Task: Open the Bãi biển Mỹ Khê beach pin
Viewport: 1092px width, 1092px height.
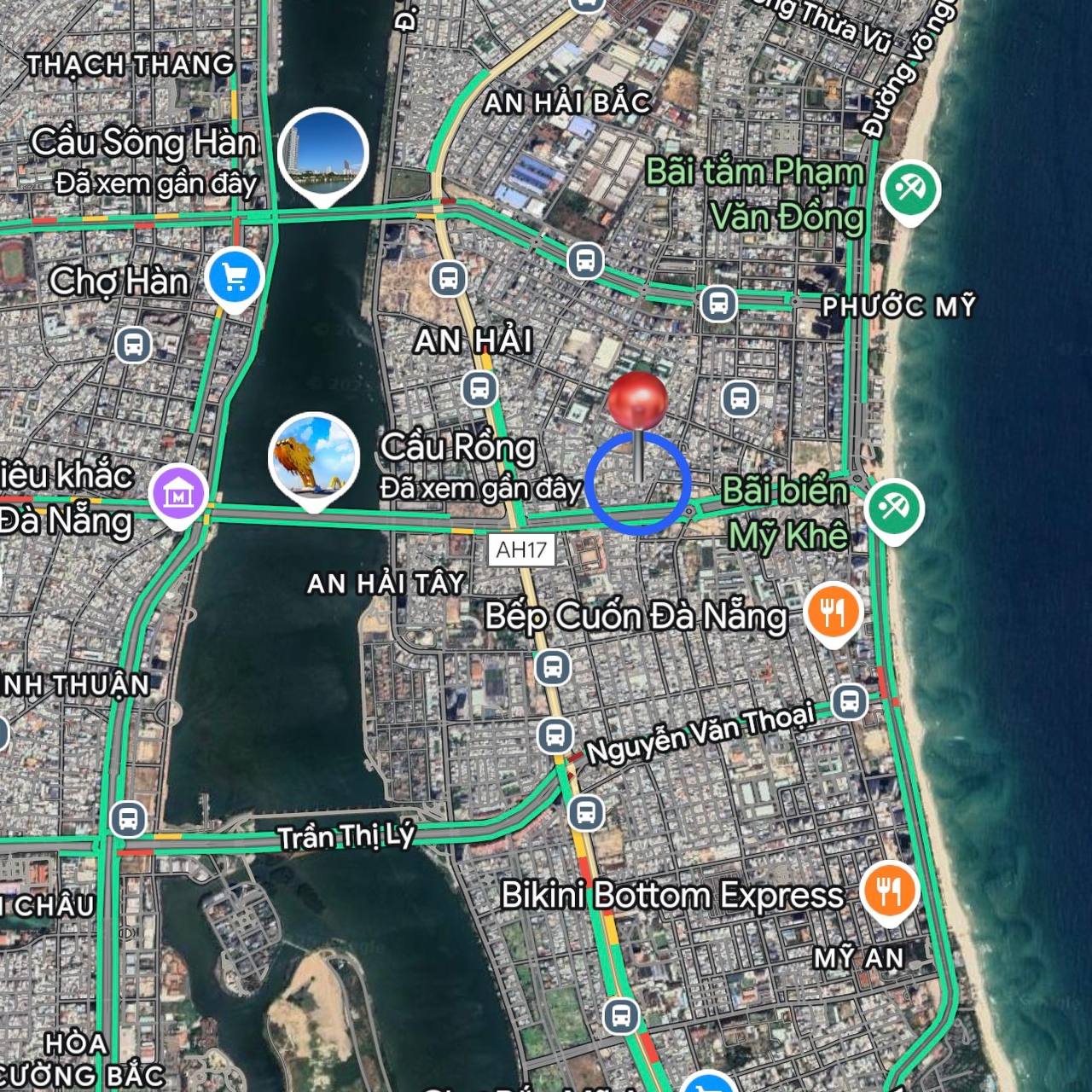Action: [893, 508]
